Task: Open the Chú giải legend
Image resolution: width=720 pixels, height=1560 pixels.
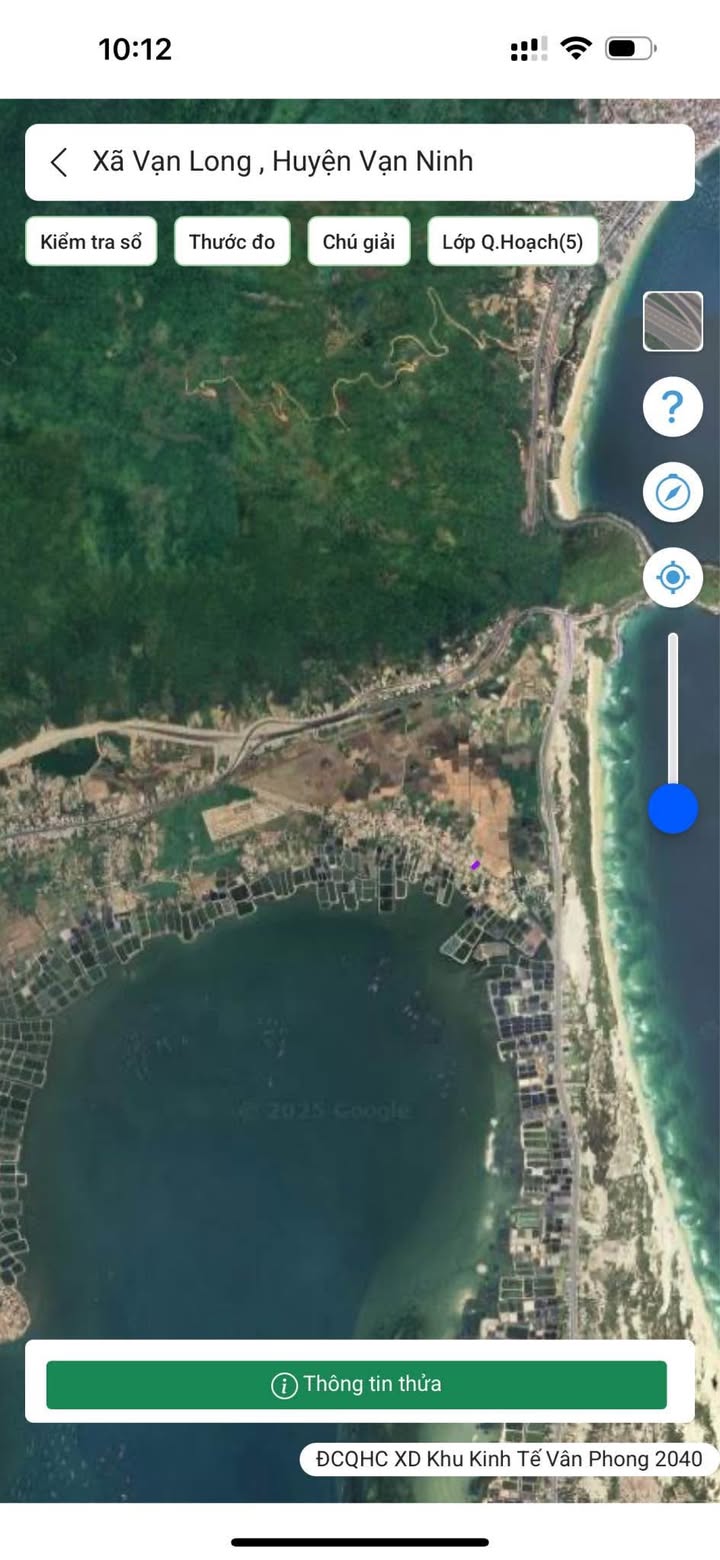Action: [x=359, y=242]
